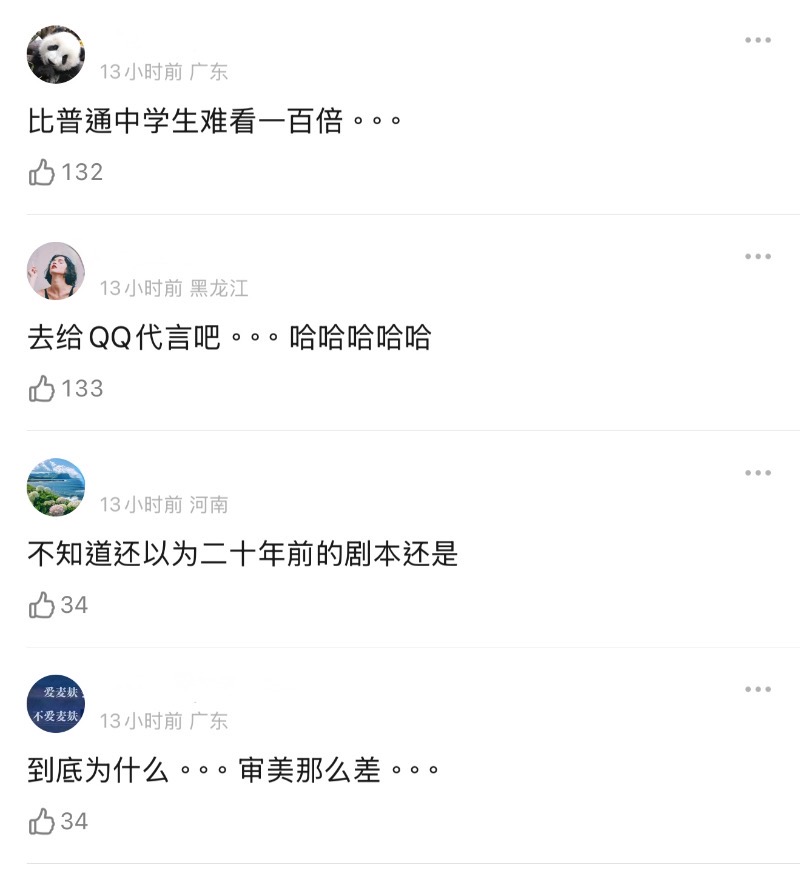The height and width of the screenshot is (879, 800).
Task: Open more options for "去给QQ代言吧" comment
Action: tap(757, 257)
